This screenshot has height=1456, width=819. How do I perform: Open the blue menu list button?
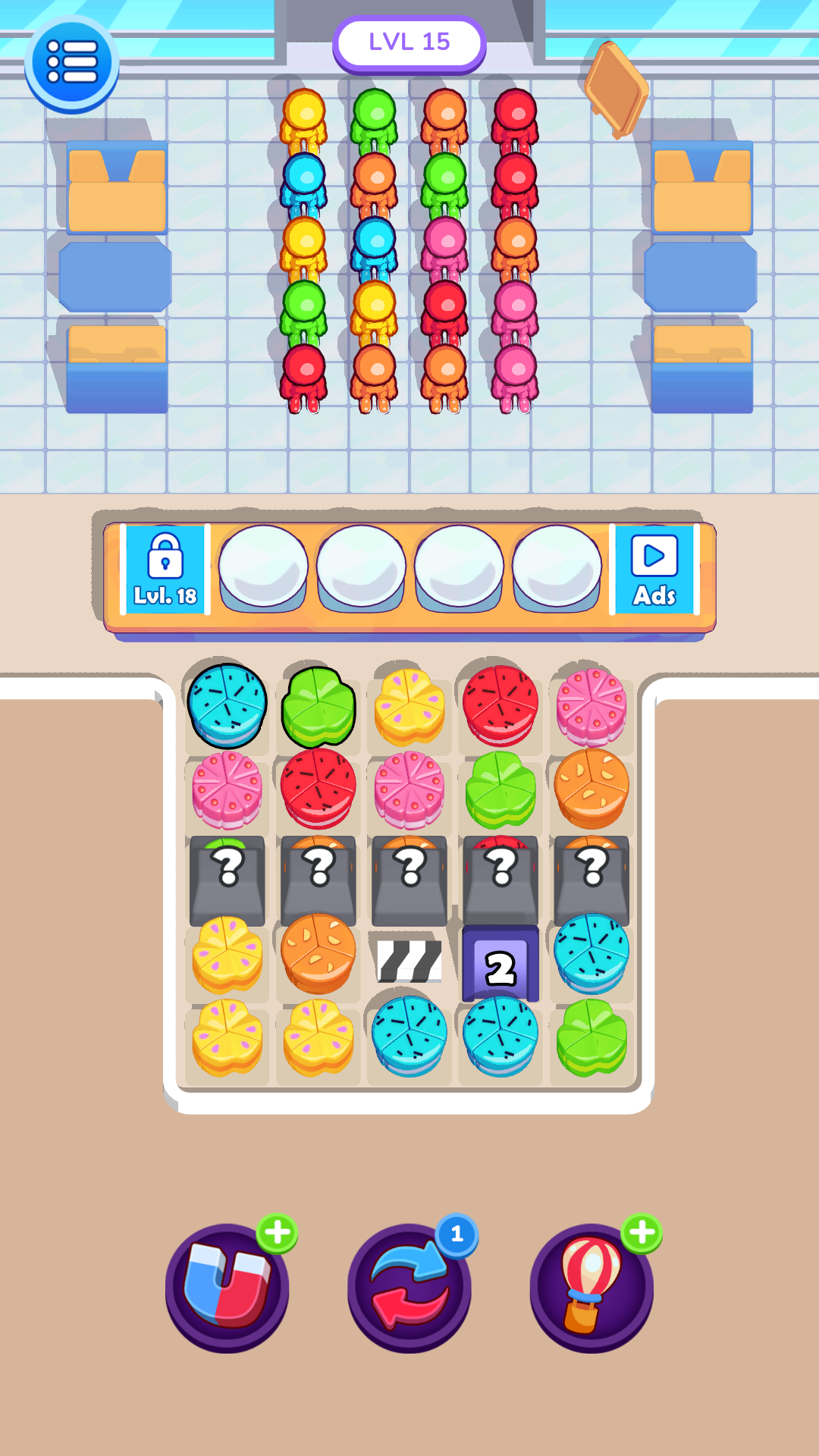[x=72, y=63]
